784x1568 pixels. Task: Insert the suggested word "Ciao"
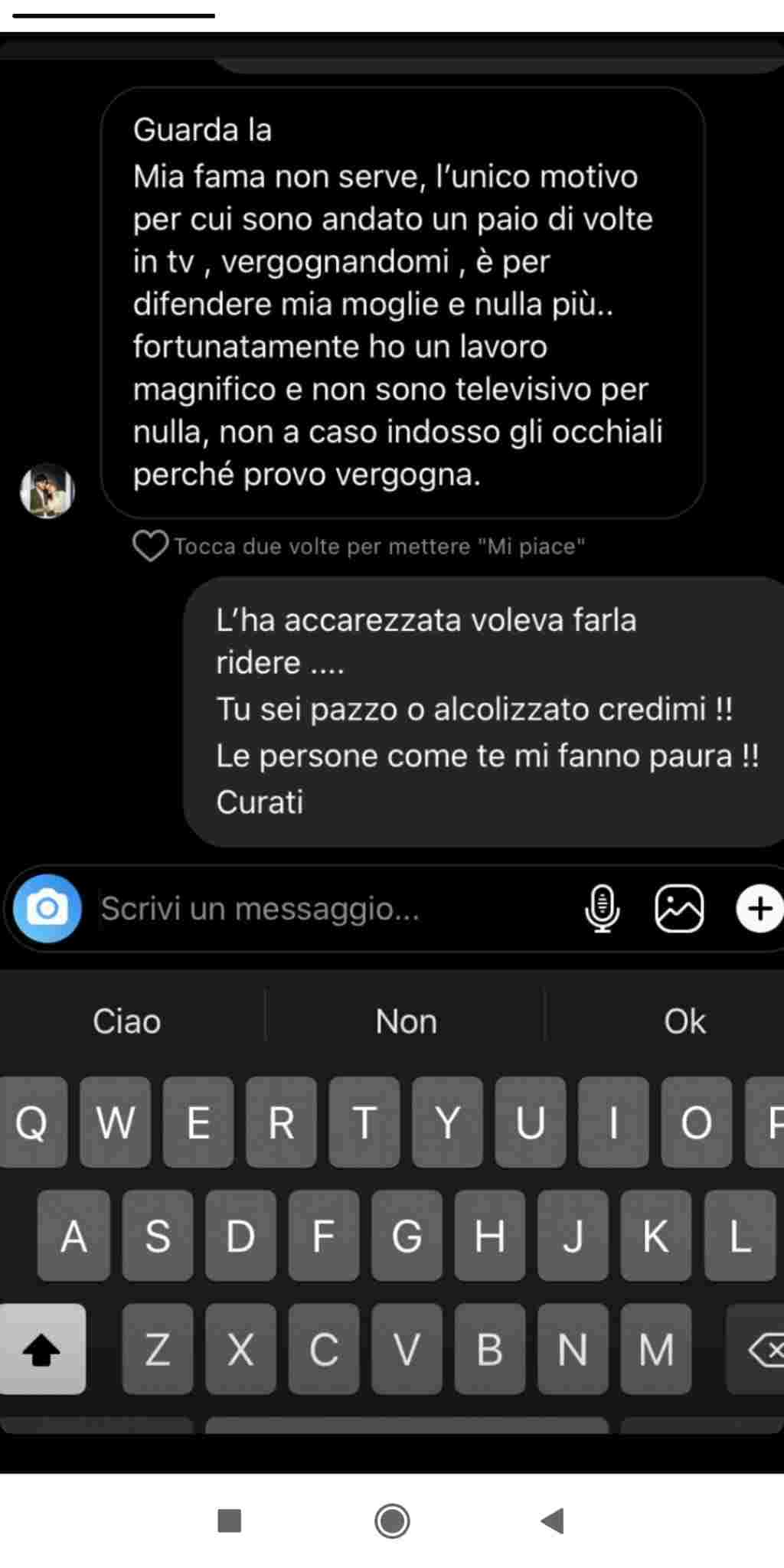click(127, 1021)
